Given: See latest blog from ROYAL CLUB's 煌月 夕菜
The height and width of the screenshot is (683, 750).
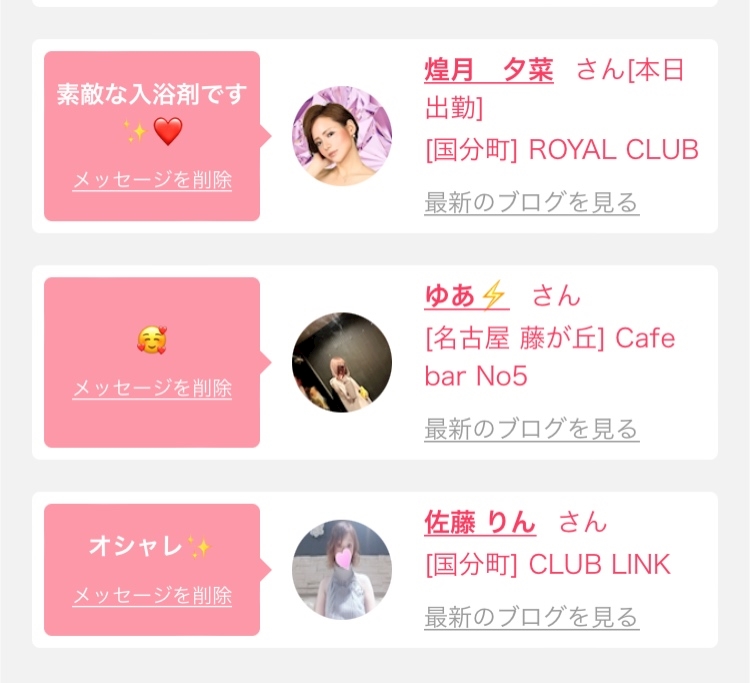Looking at the screenshot, I should [x=531, y=203].
